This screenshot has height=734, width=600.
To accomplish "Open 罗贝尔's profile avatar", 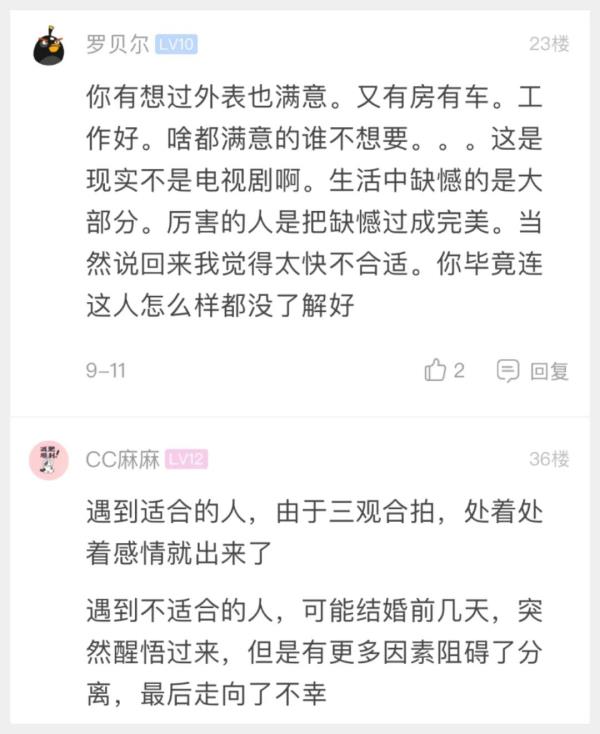I will (x=49, y=46).
